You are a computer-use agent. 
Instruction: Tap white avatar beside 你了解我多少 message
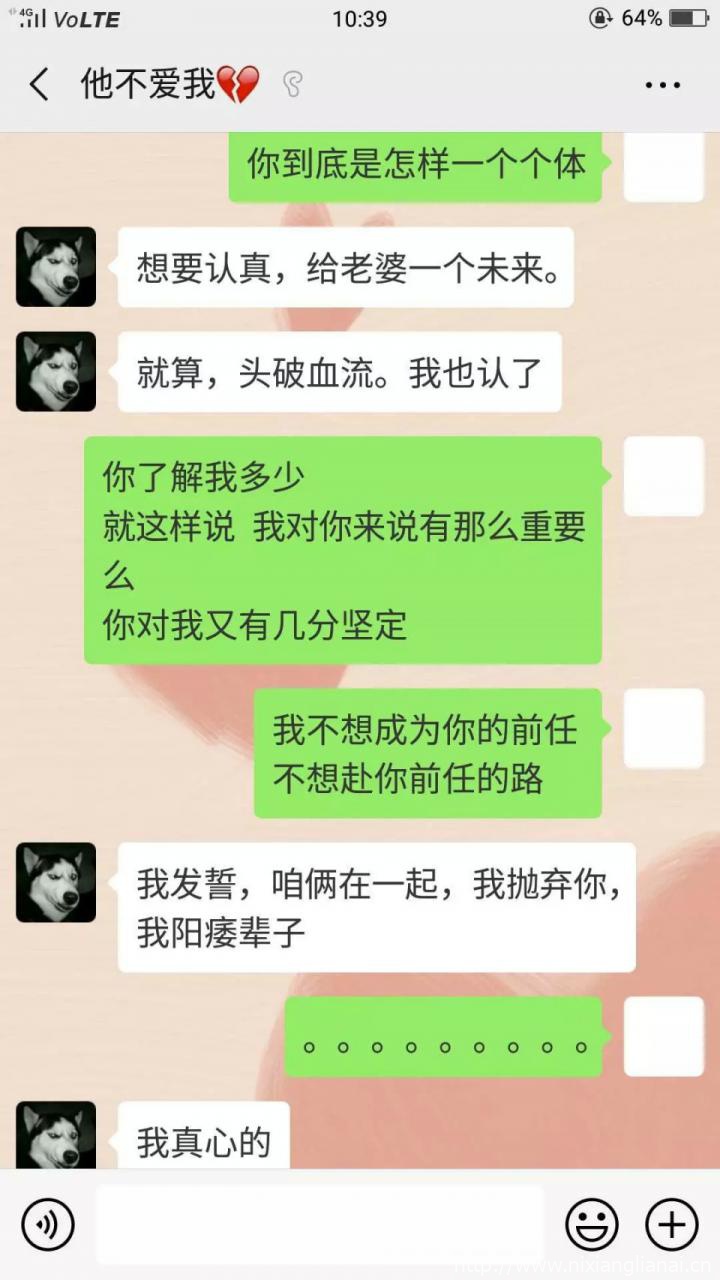[x=663, y=476]
